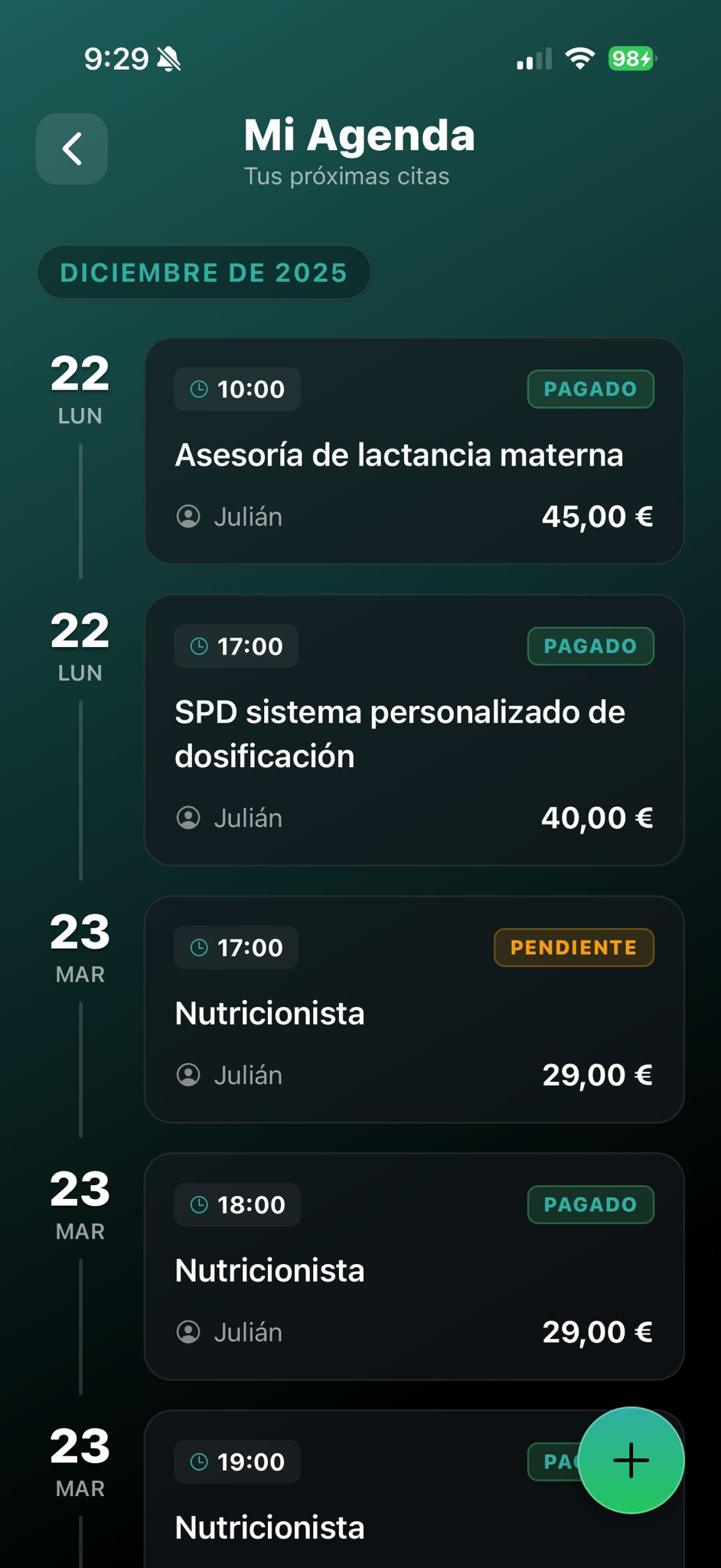Screen dimensions: 721x1568
Task: Tap the person icon on the lactancia materna card
Action: pyautogui.click(x=188, y=517)
